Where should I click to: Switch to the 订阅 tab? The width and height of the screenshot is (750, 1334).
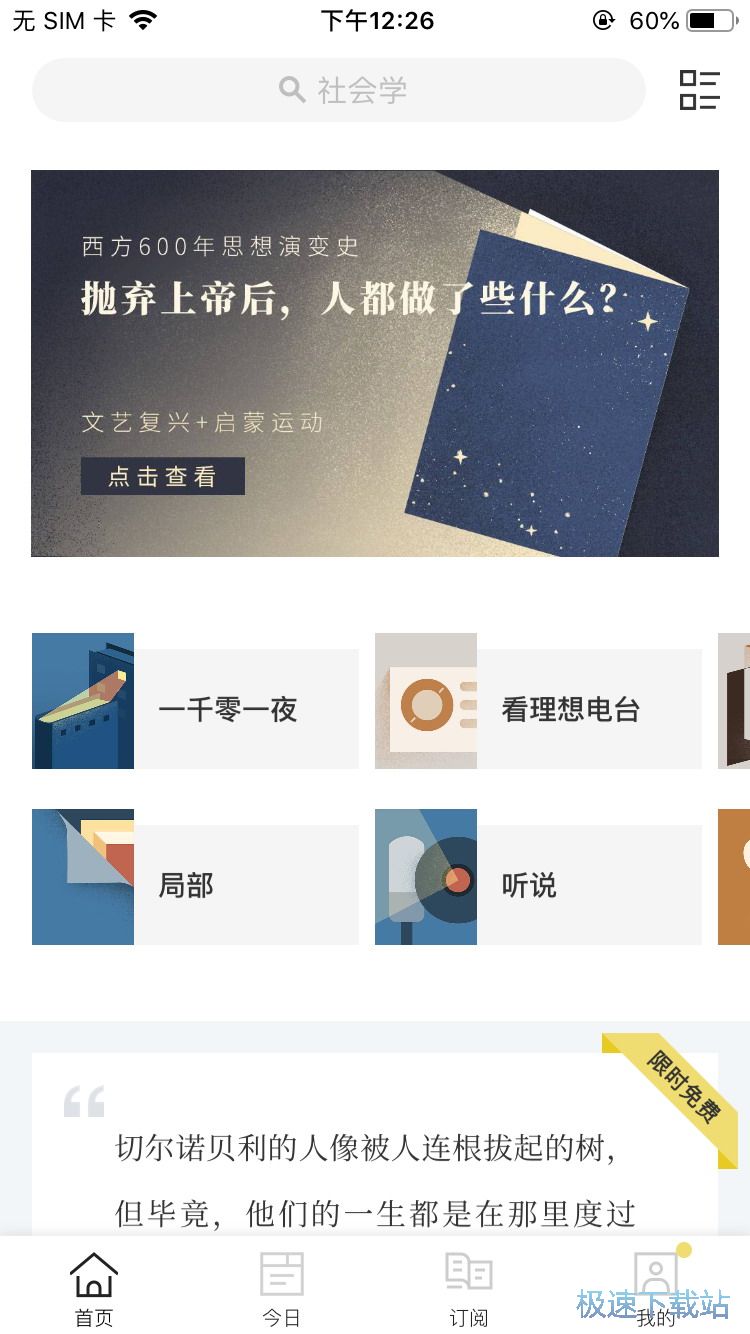[468, 1289]
